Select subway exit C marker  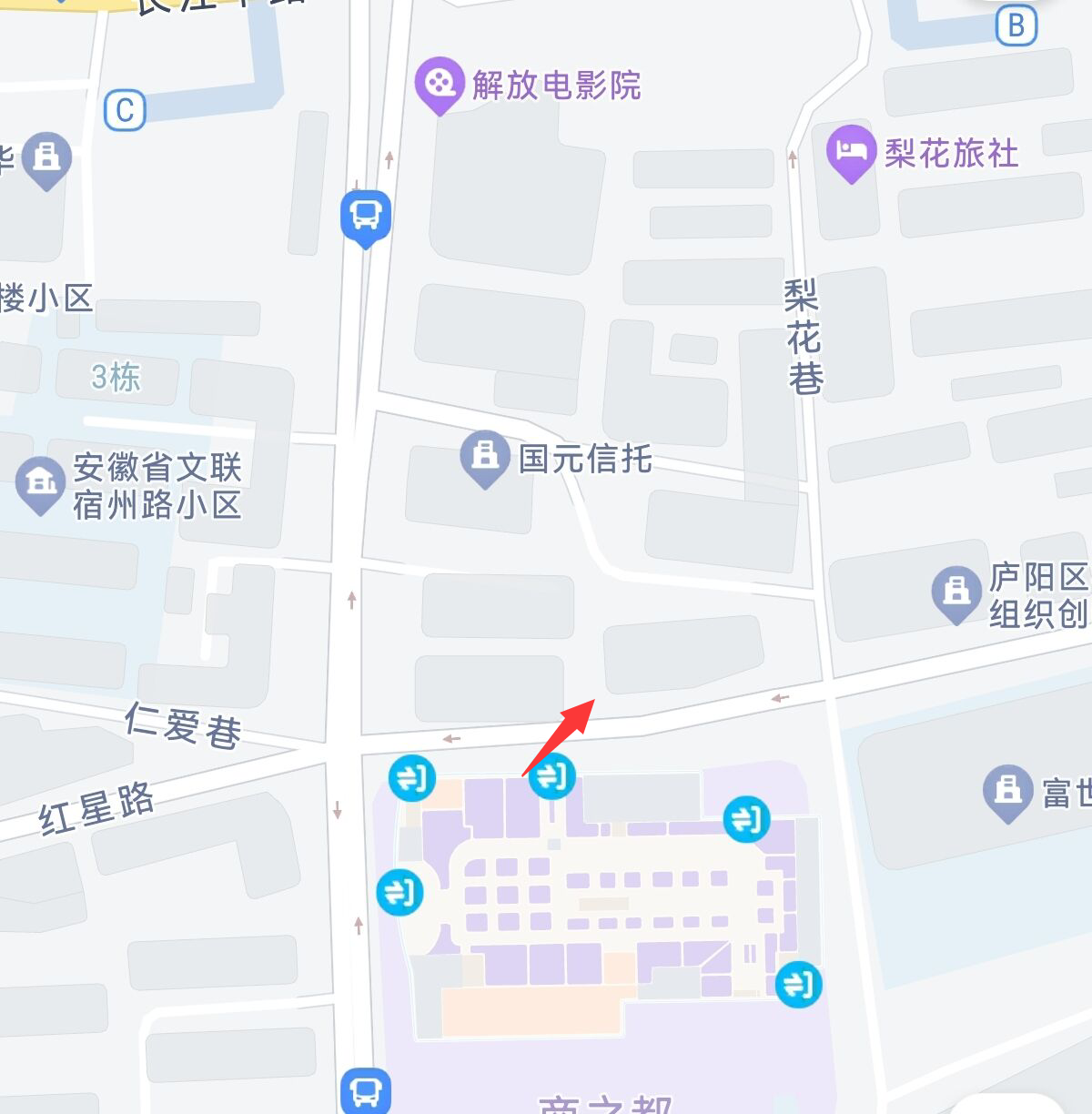click(x=125, y=111)
